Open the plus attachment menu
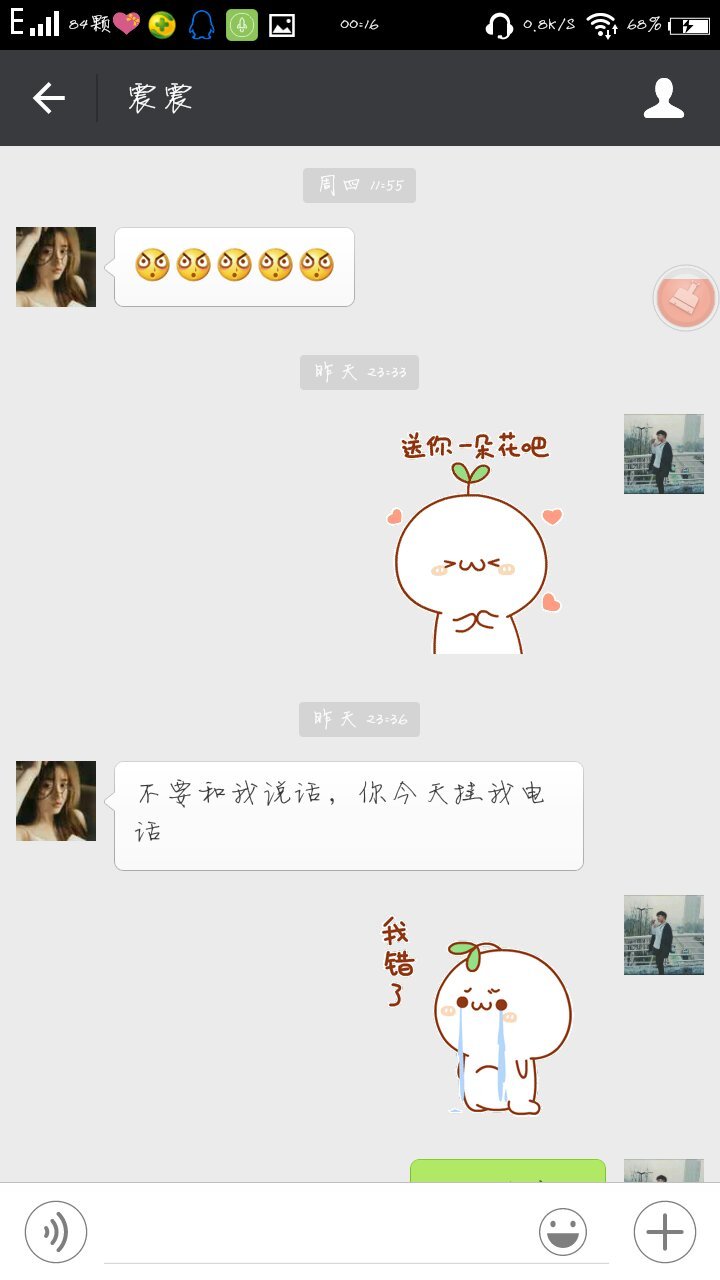The height and width of the screenshot is (1280, 720). (664, 1232)
